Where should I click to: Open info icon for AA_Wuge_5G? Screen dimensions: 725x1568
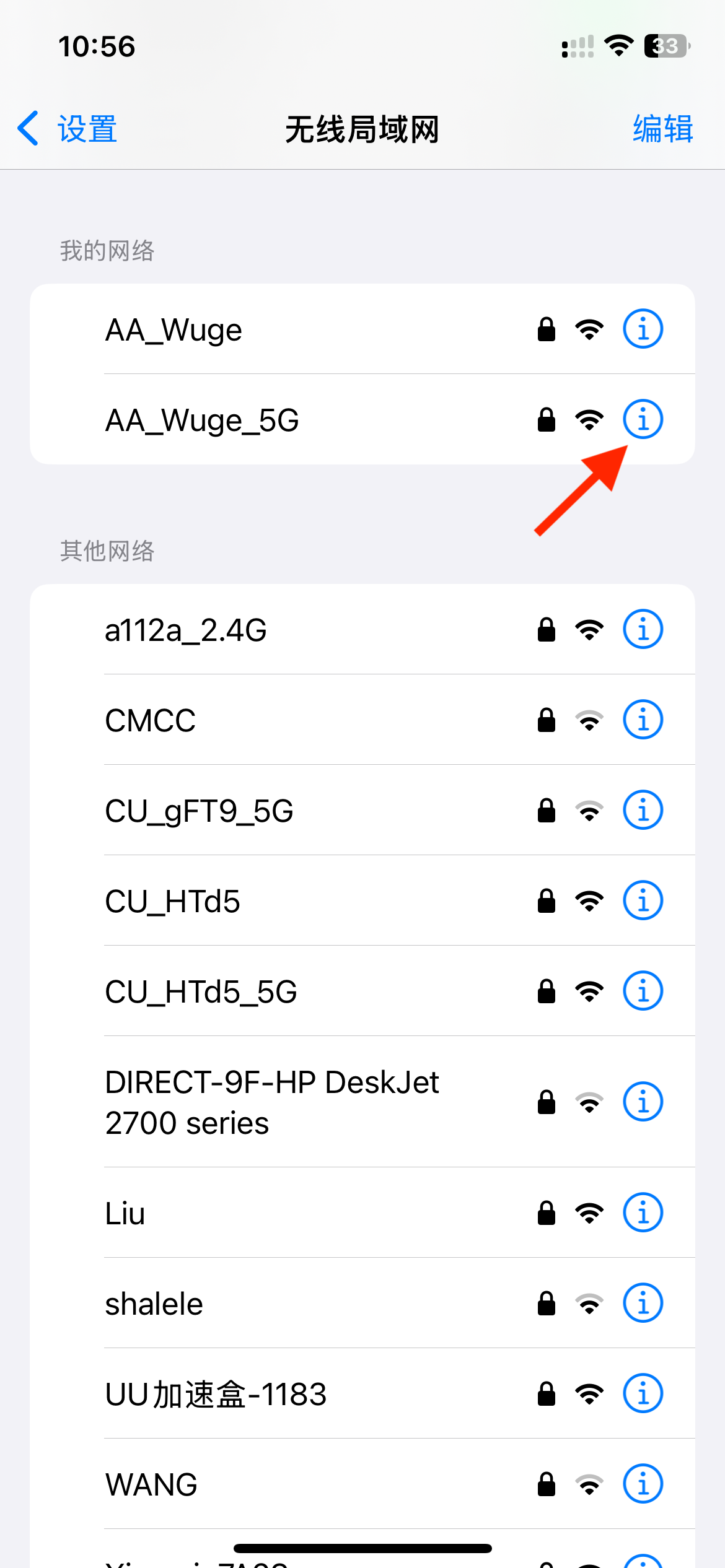643,419
